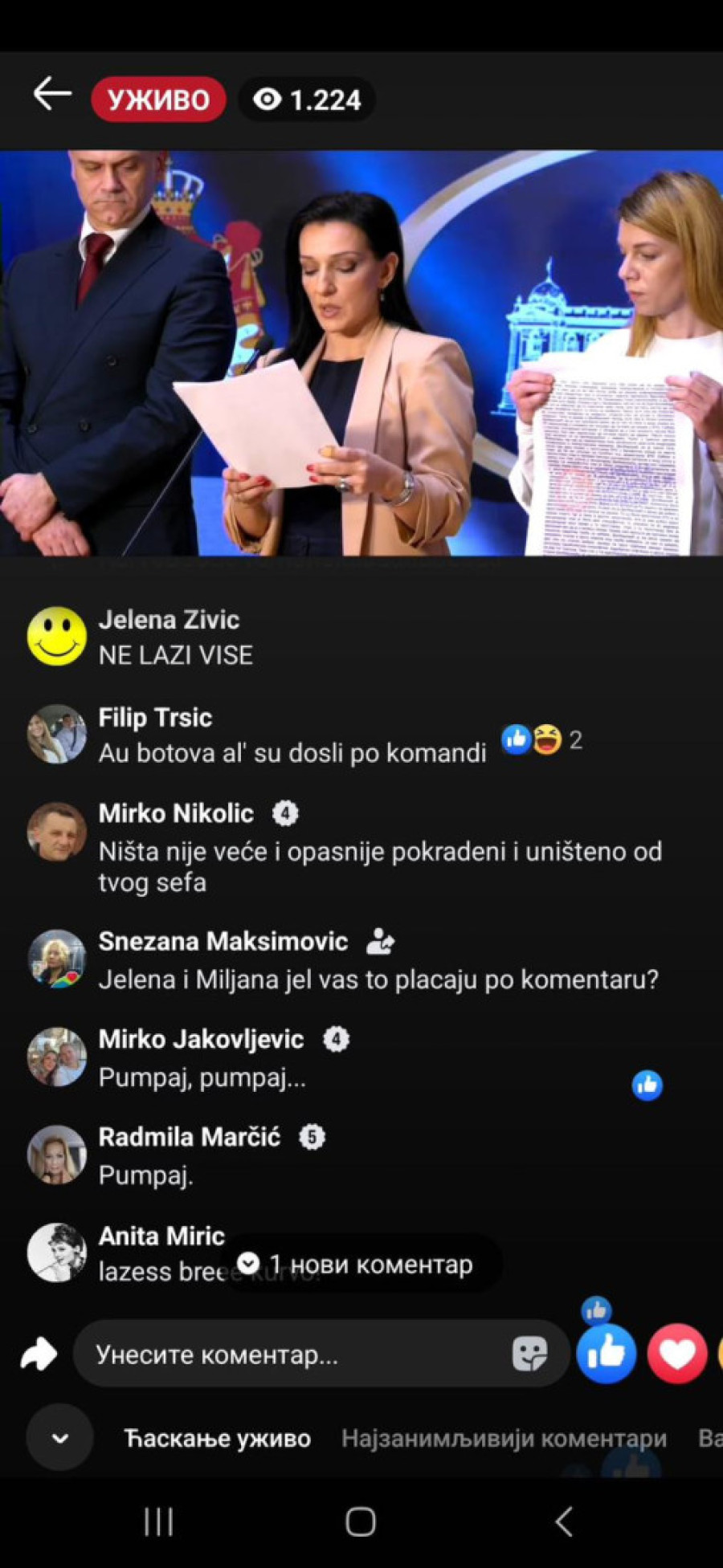View reactions on Filip Trsic's comment
This screenshot has width=723, height=1568.
(541, 739)
